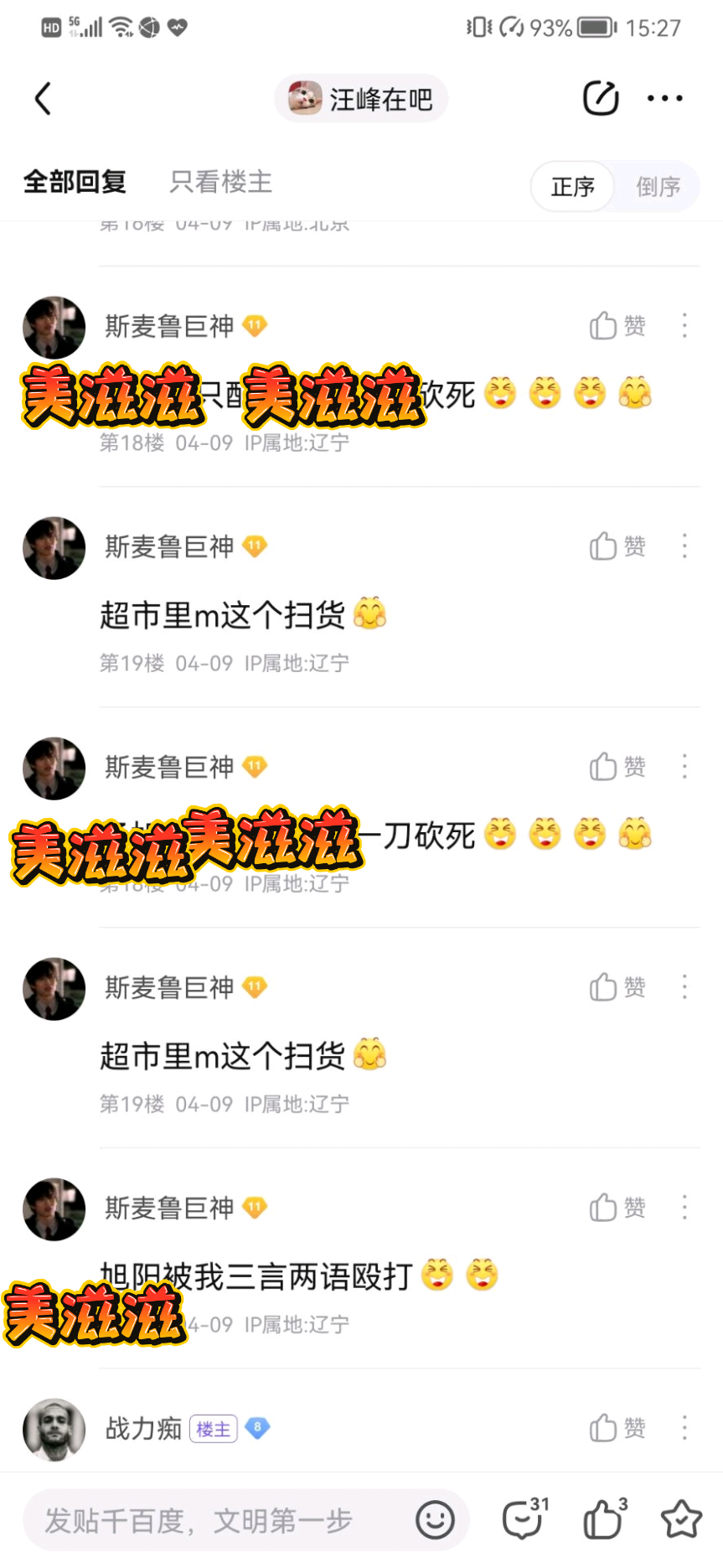Open the share icon in top bar
Image resolution: width=723 pixels, height=1568 pixels.
click(x=600, y=99)
